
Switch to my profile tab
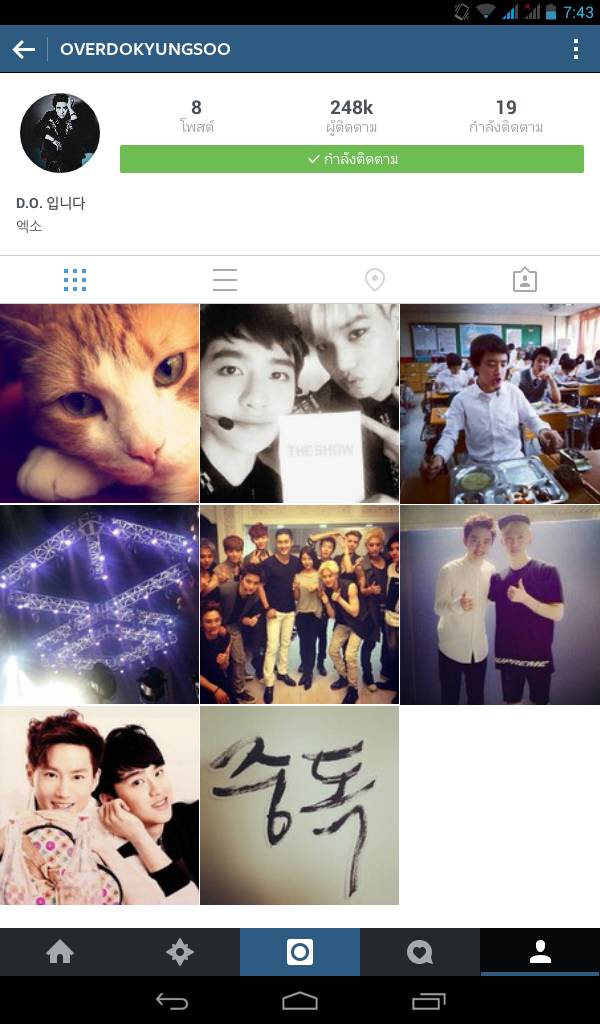(x=540, y=952)
